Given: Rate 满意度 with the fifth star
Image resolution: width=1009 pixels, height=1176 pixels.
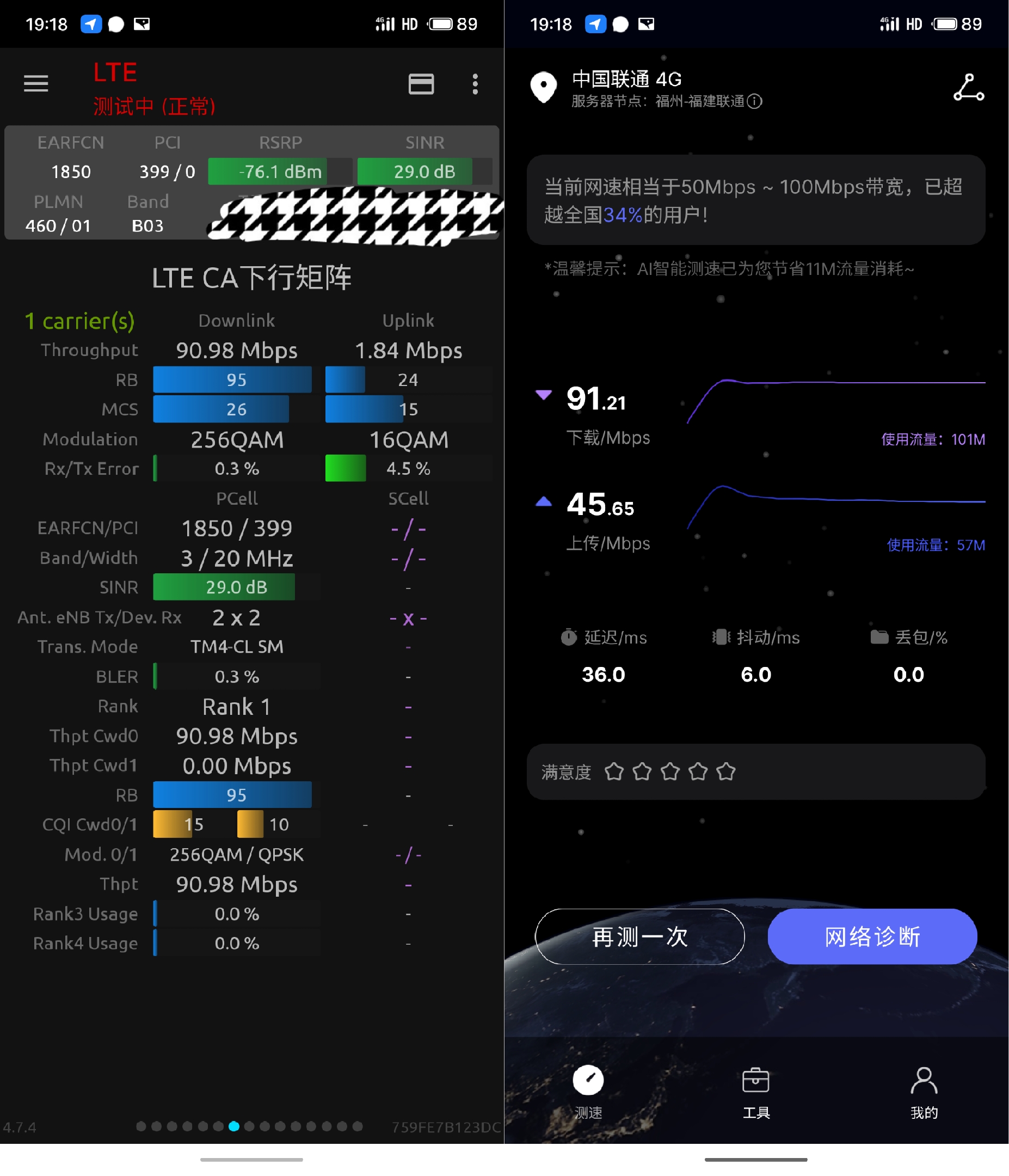Looking at the screenshot, I should 726,772.
